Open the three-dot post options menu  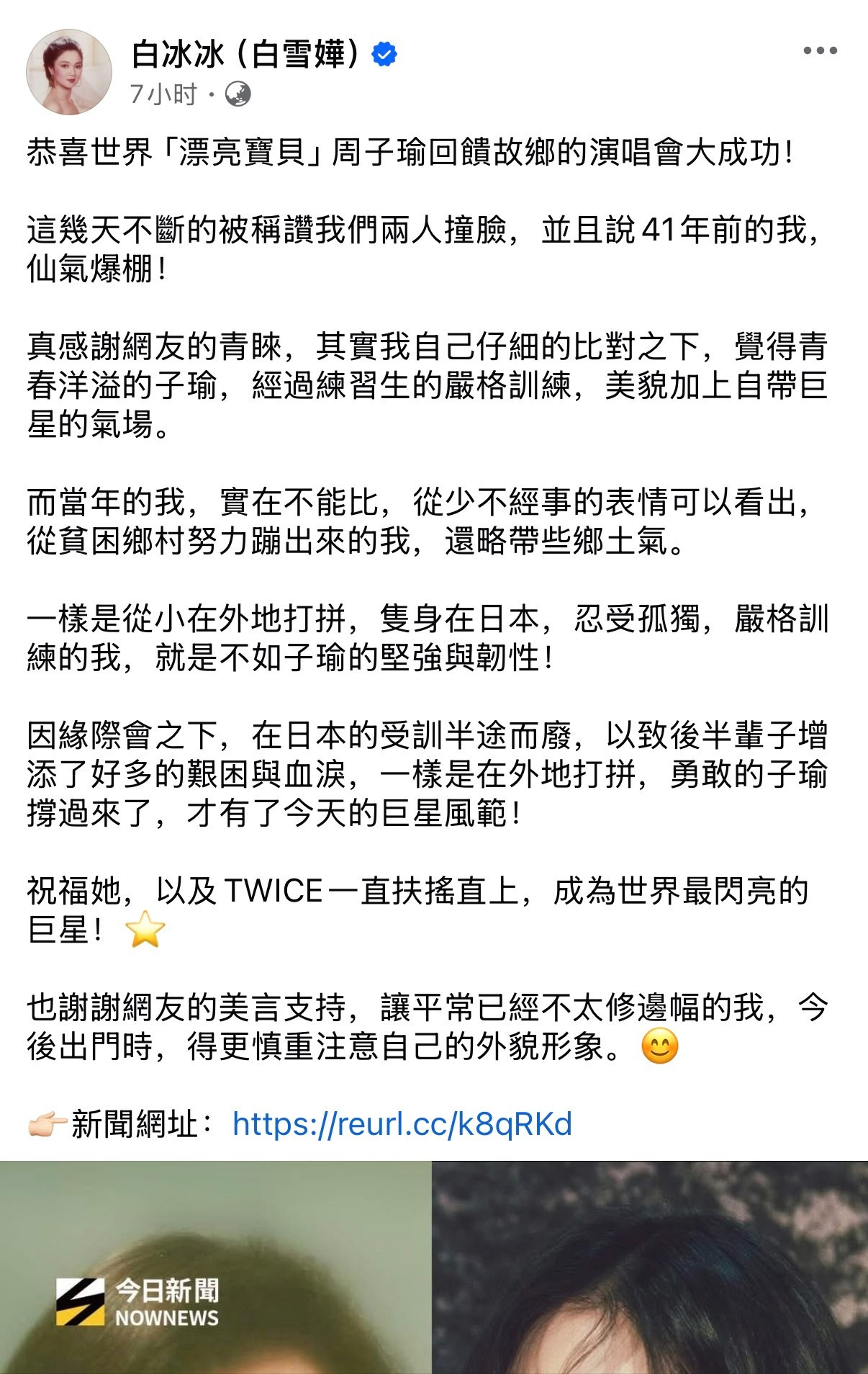tap(819, 49)
